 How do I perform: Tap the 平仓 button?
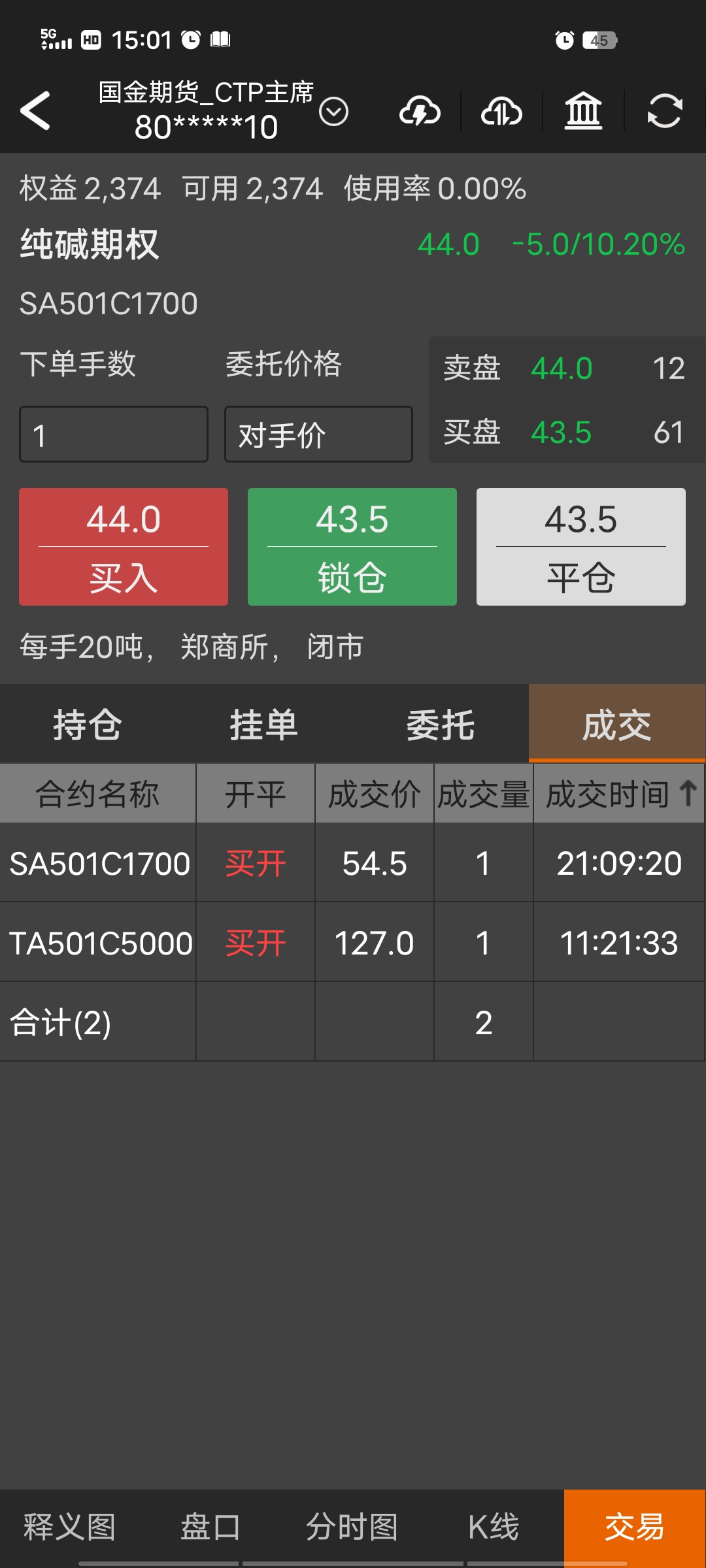(x=581, y=547)
